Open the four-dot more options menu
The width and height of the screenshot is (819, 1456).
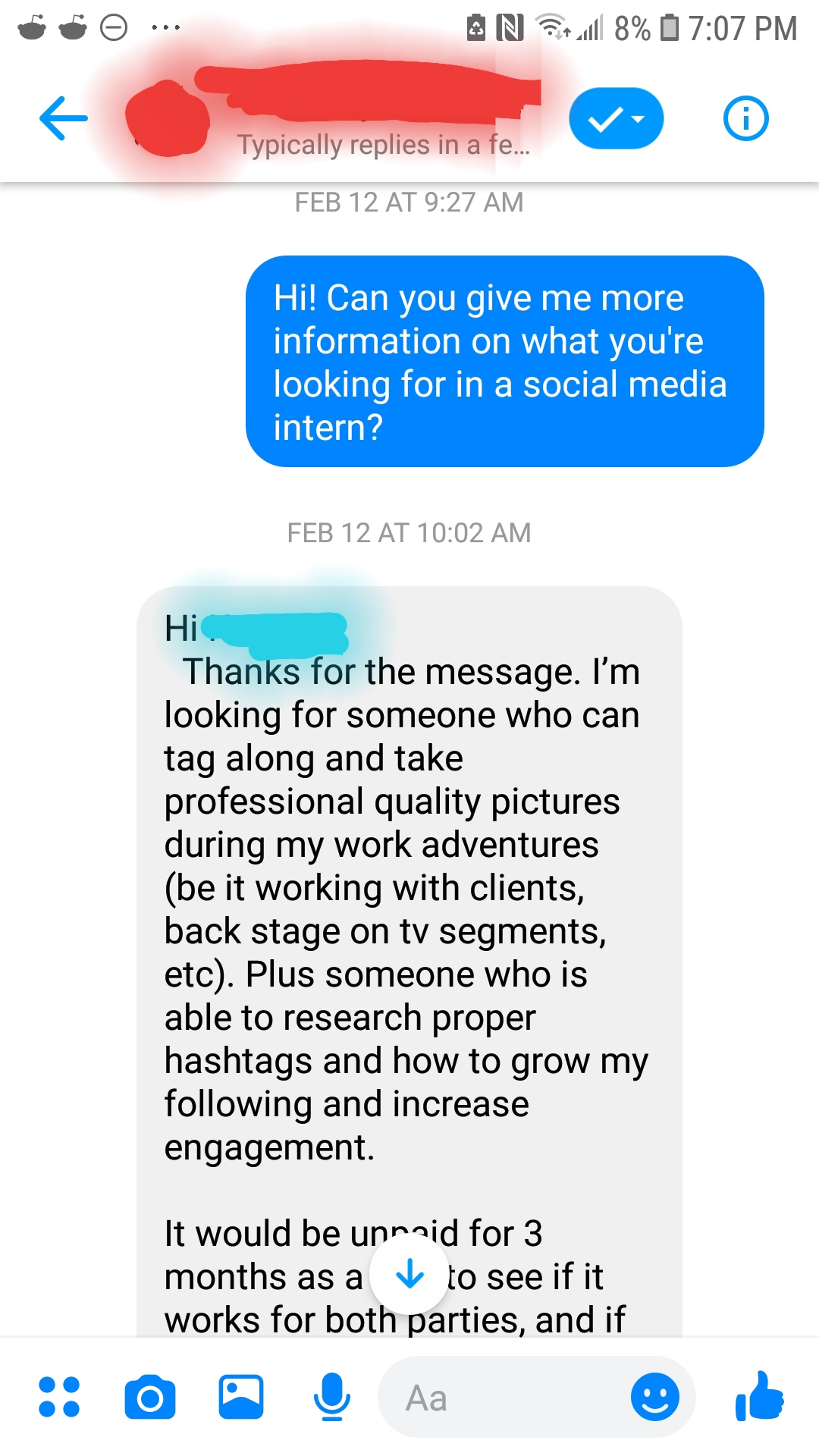pyautogui.click(x=59, y=1397)
